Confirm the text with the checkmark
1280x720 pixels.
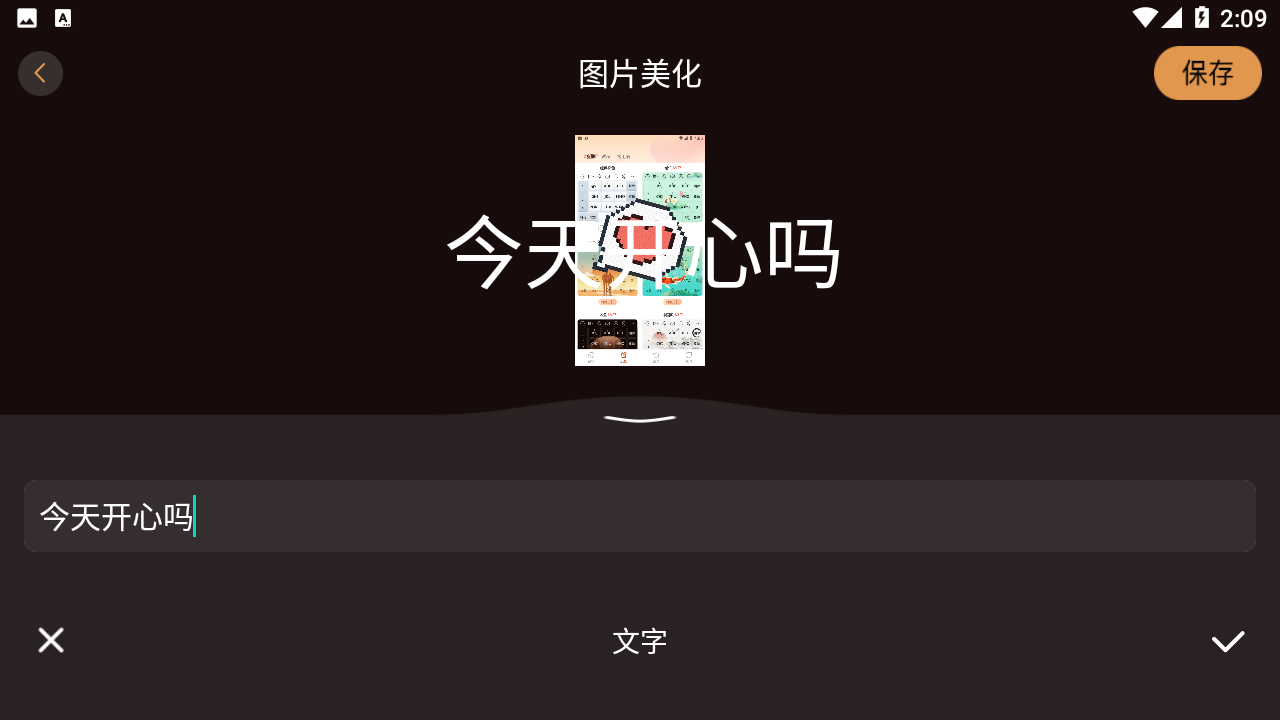(1228, 641)
